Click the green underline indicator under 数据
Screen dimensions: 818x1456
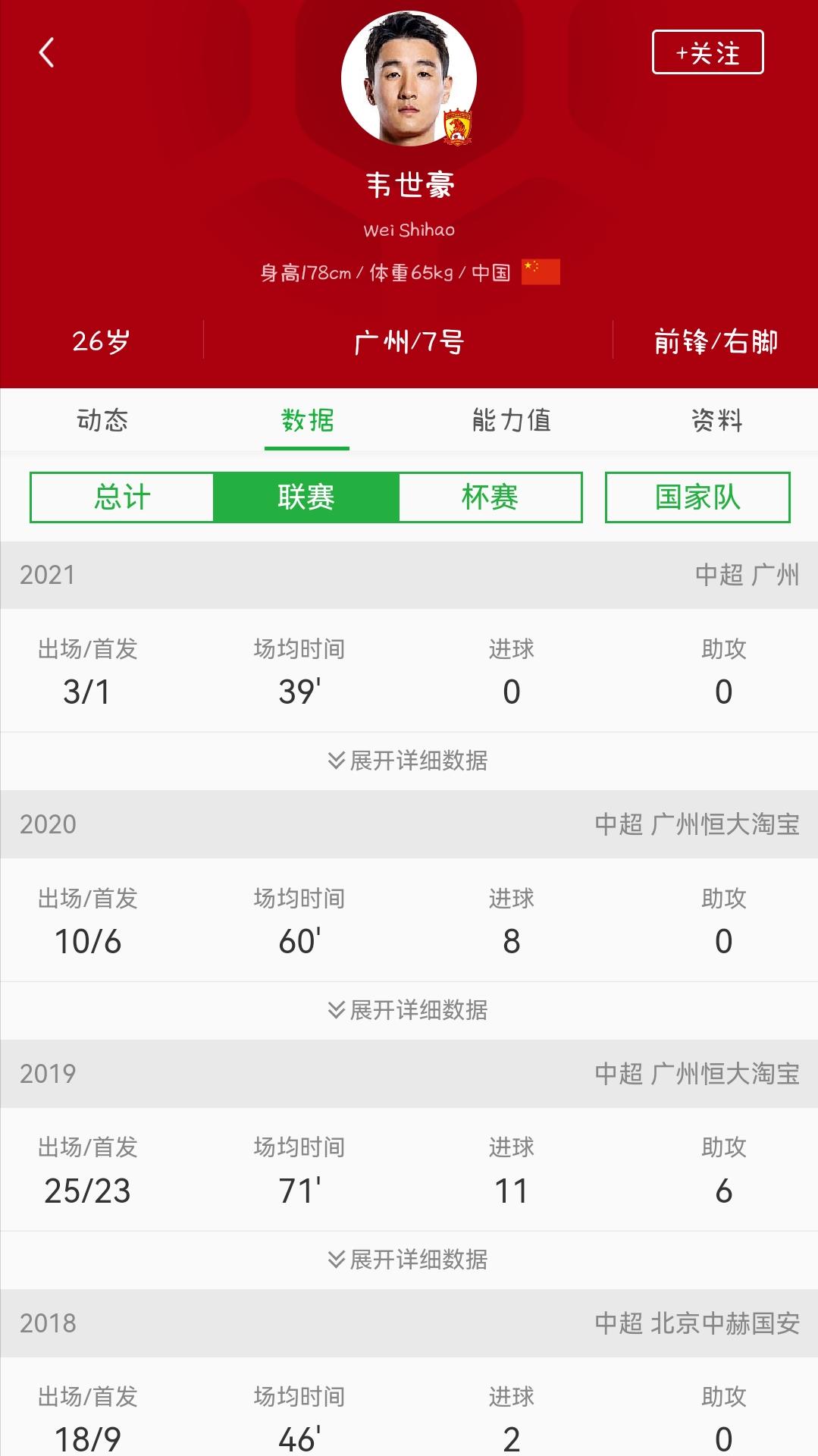pos(307,449)
